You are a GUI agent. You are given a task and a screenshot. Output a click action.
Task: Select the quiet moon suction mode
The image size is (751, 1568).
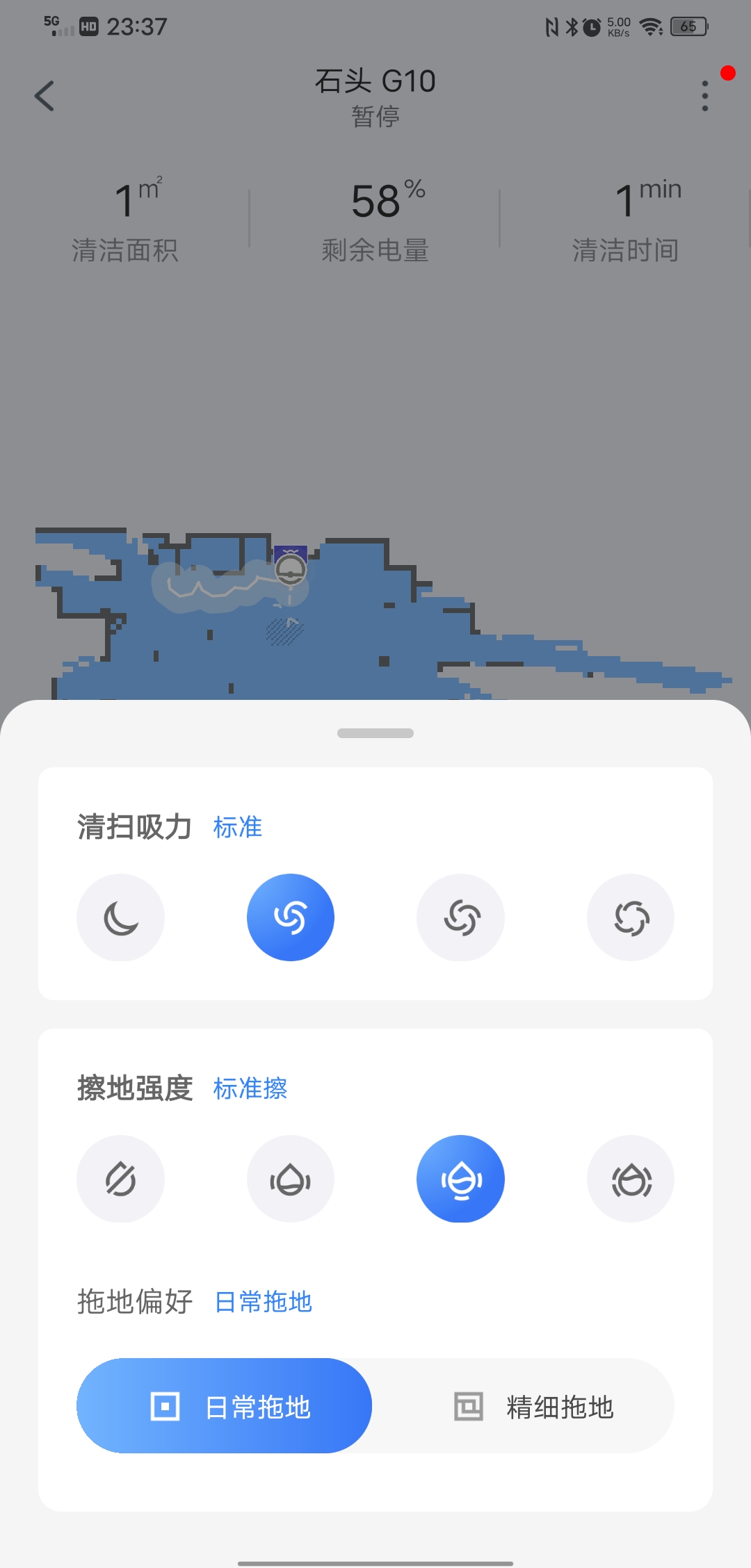pyautogui.click(x=120, y=917)
